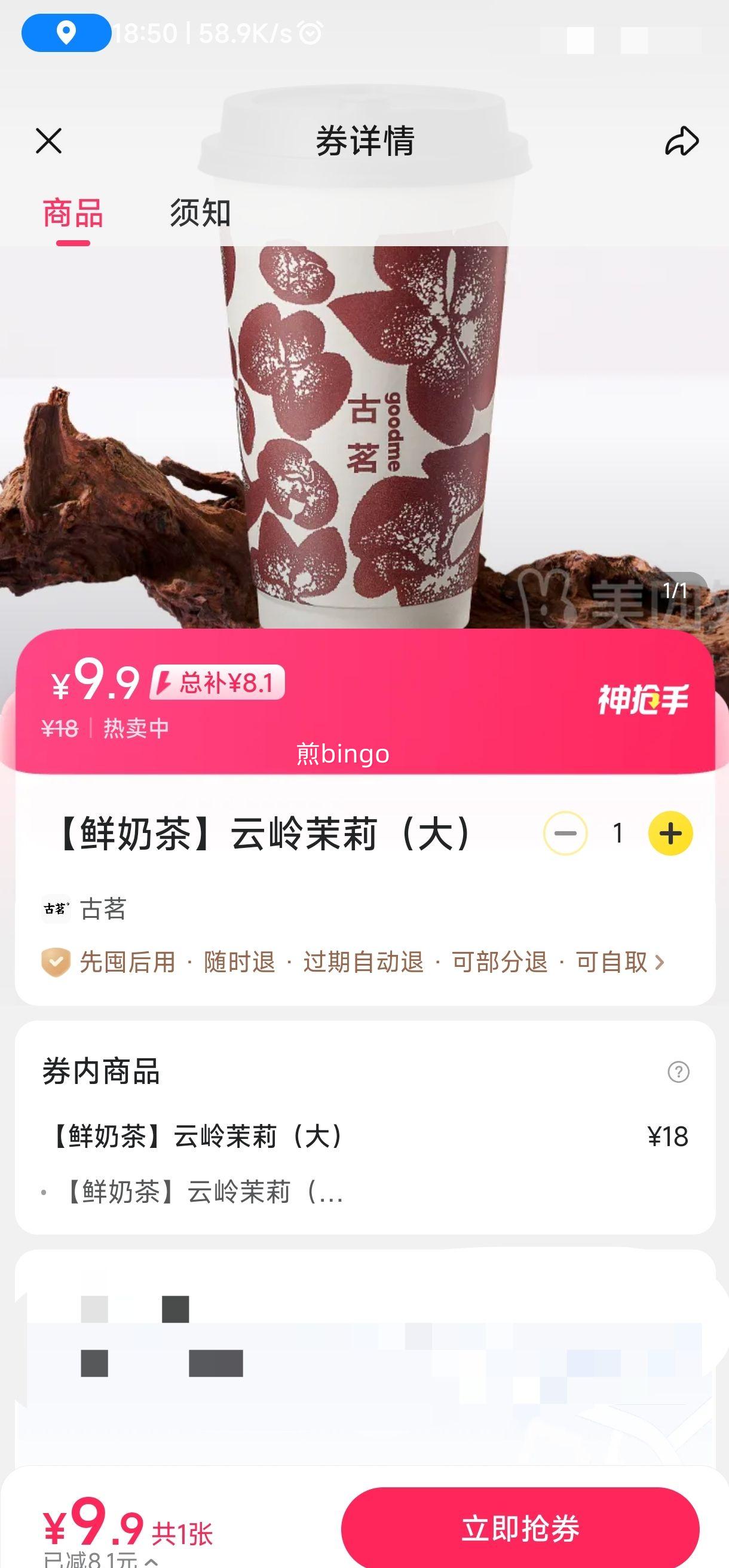This screenshot has height=1568, width=729.
Task: Open the help icon beside 券内商品
Action: click(678, 1071)
